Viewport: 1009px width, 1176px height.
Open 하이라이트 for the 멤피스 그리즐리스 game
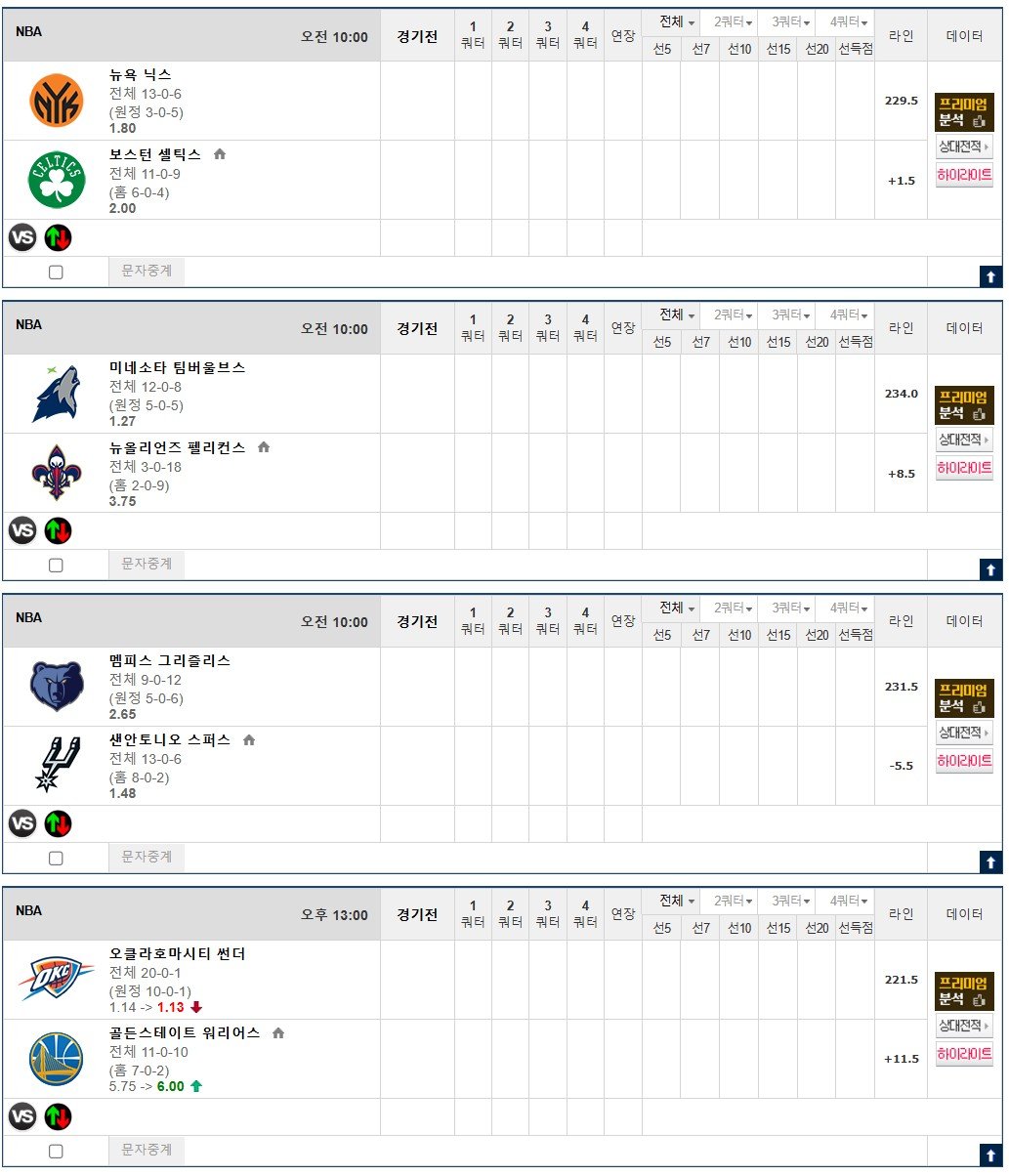point(964,761)
